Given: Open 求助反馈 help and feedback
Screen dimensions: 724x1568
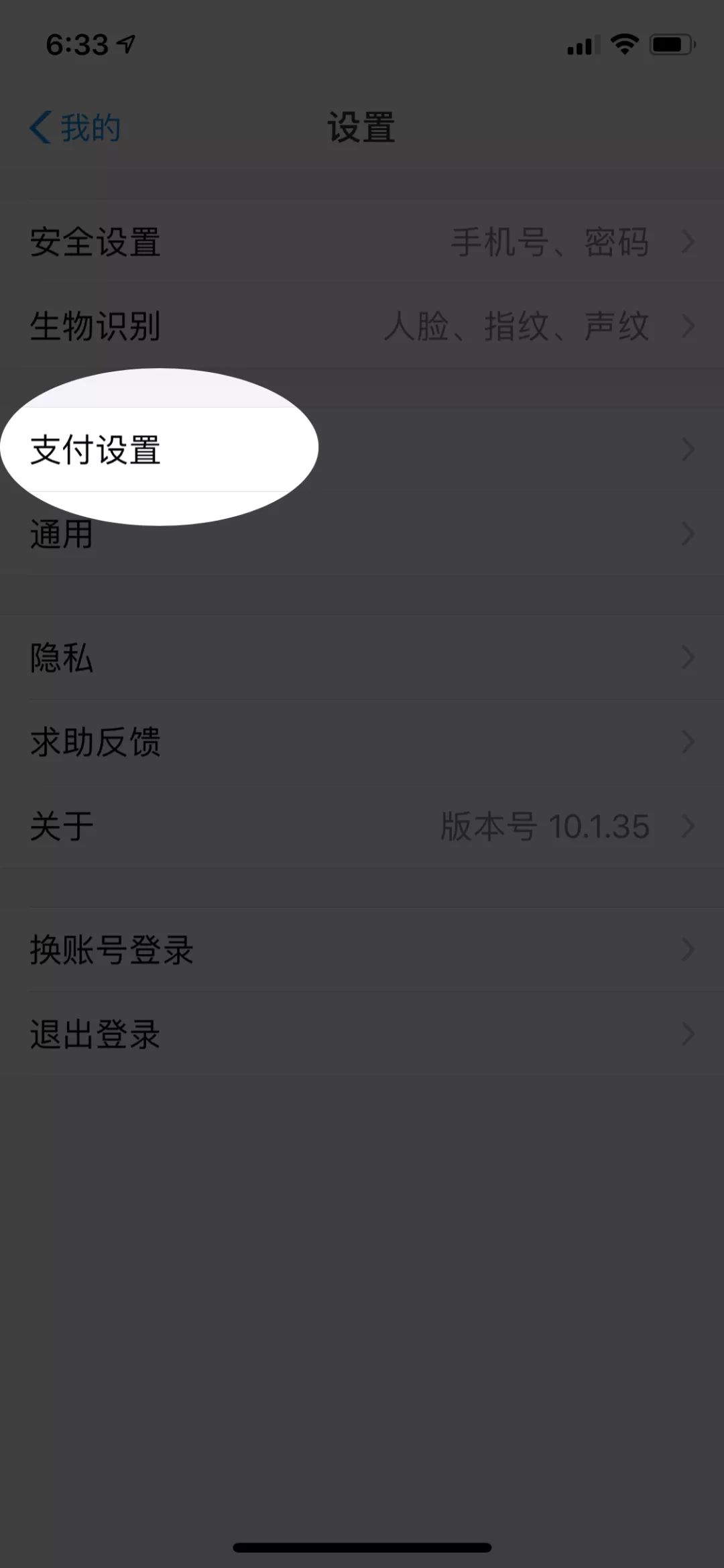Looking at the screenshot, I should point(94,742).
